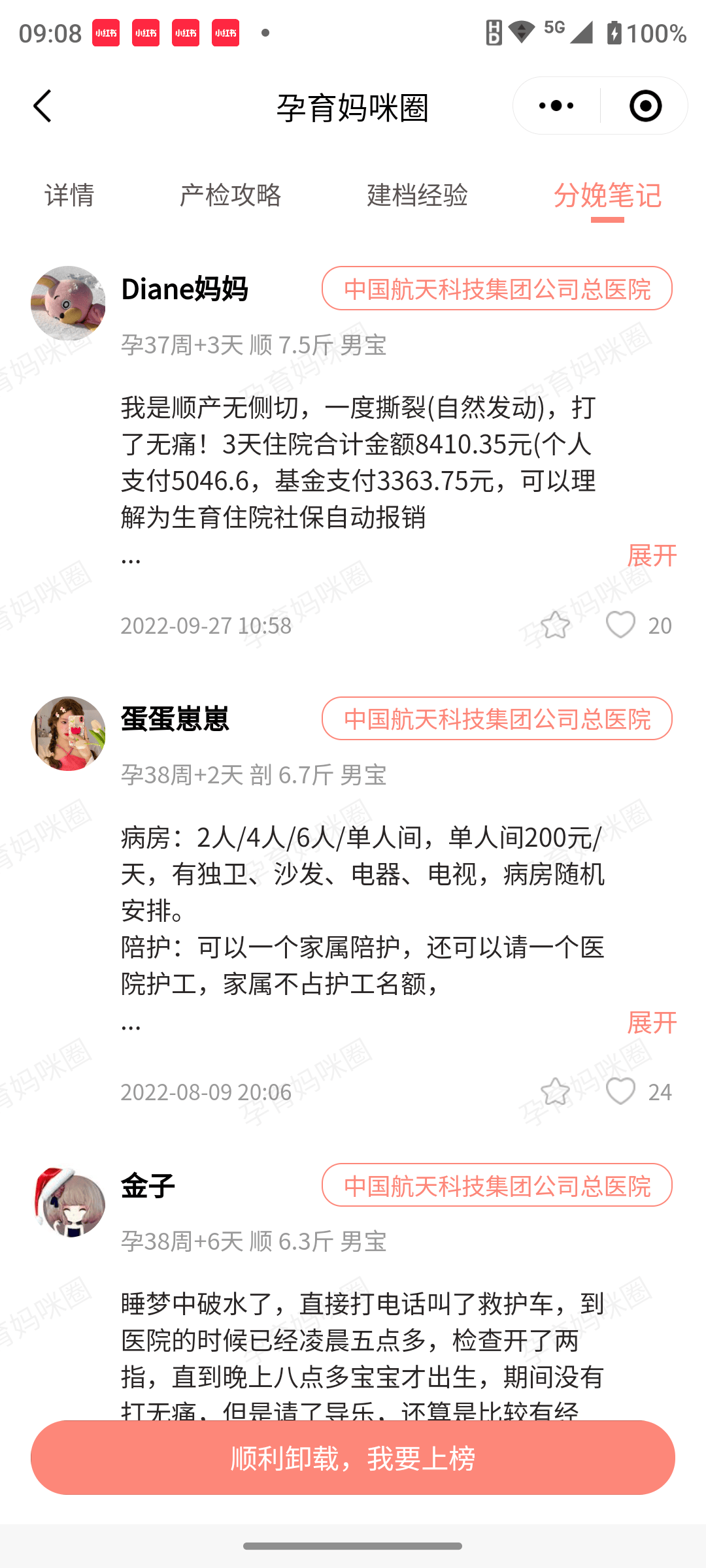Open the 建档经验 tab
Image resolution: width=706 pixels, height=1568 pixels.
pos(418,195)
